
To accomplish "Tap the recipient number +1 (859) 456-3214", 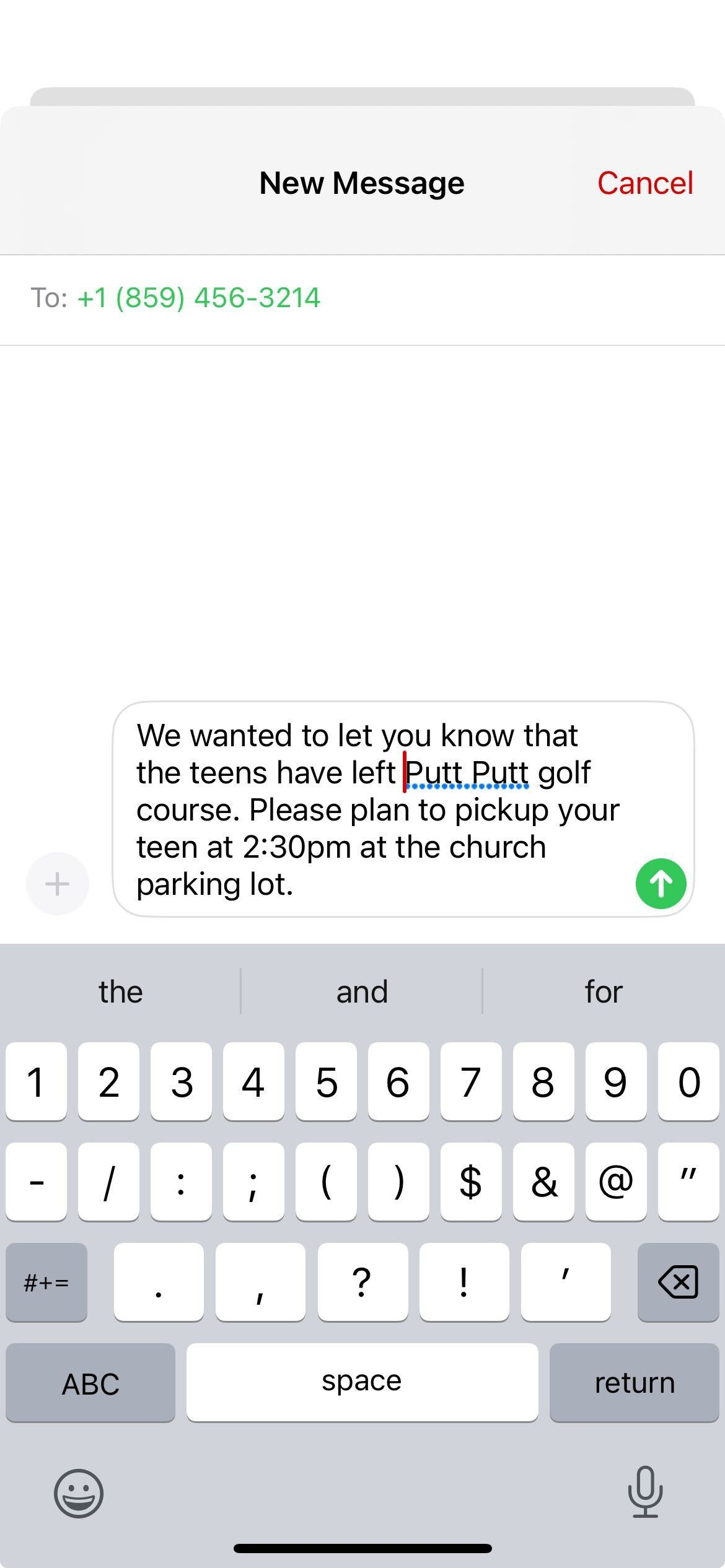I will (198, 298).
